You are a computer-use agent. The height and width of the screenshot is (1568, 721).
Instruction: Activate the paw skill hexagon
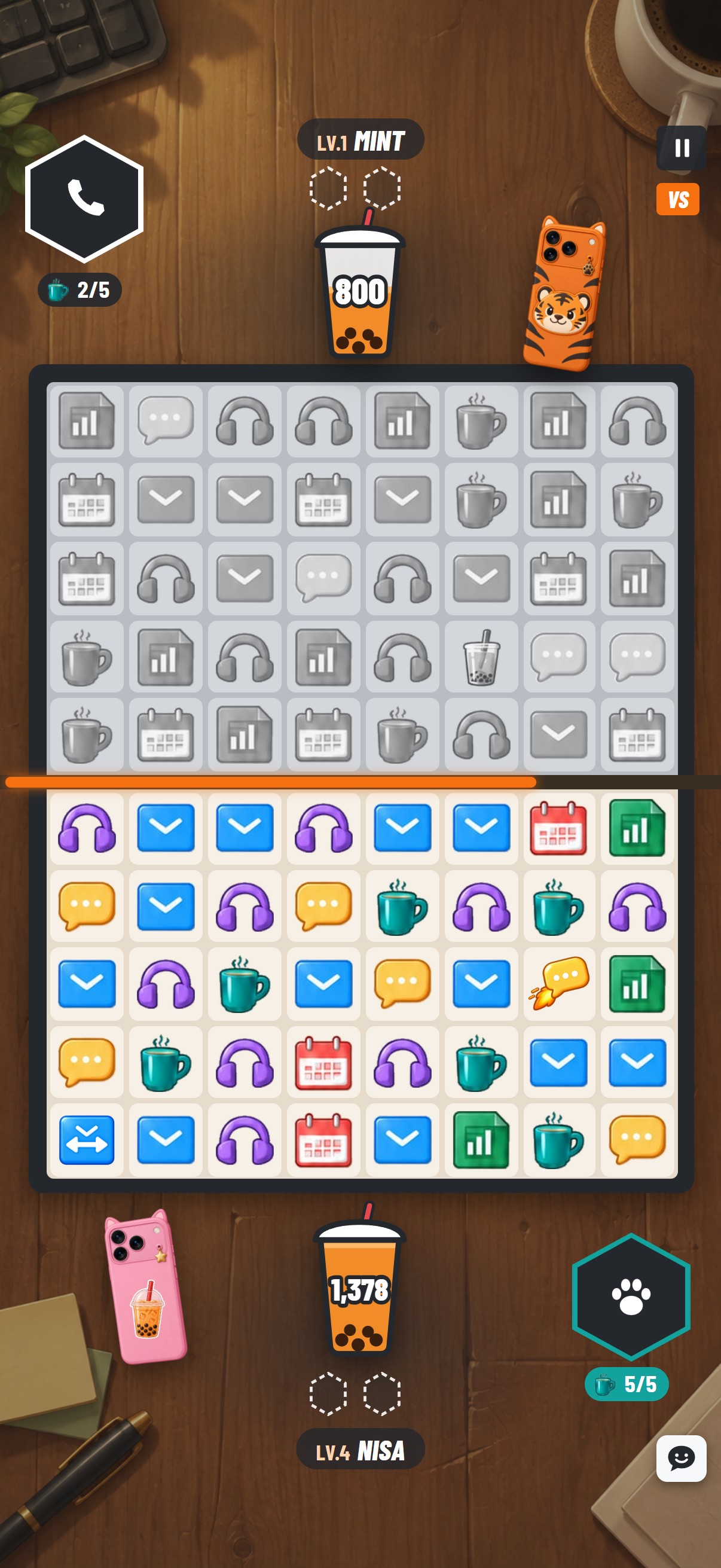(631, 1297)
